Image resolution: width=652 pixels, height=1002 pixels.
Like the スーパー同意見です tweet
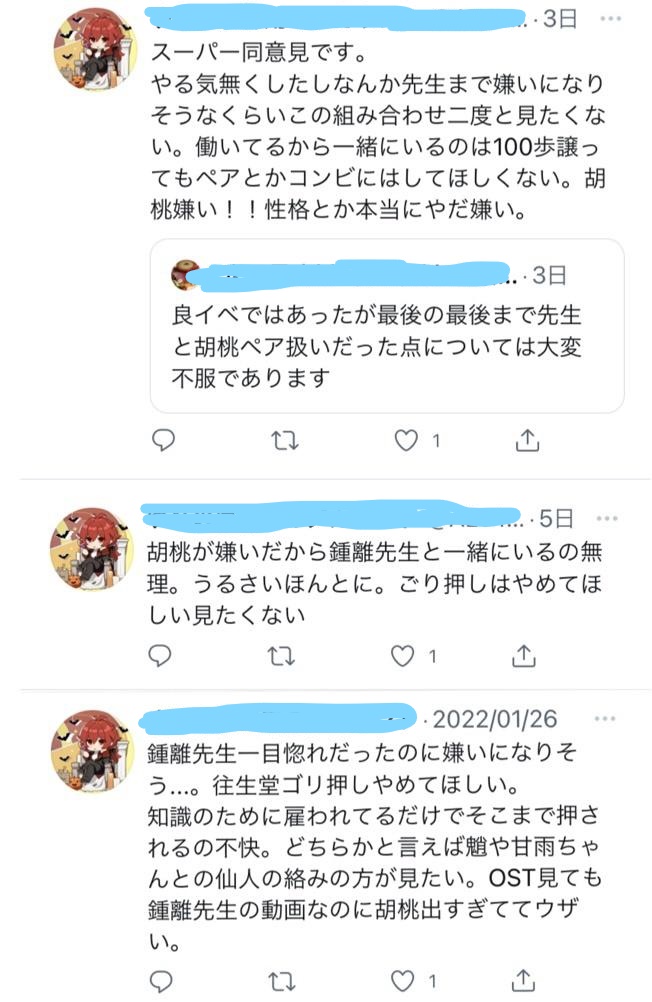(x=405, y=440)
